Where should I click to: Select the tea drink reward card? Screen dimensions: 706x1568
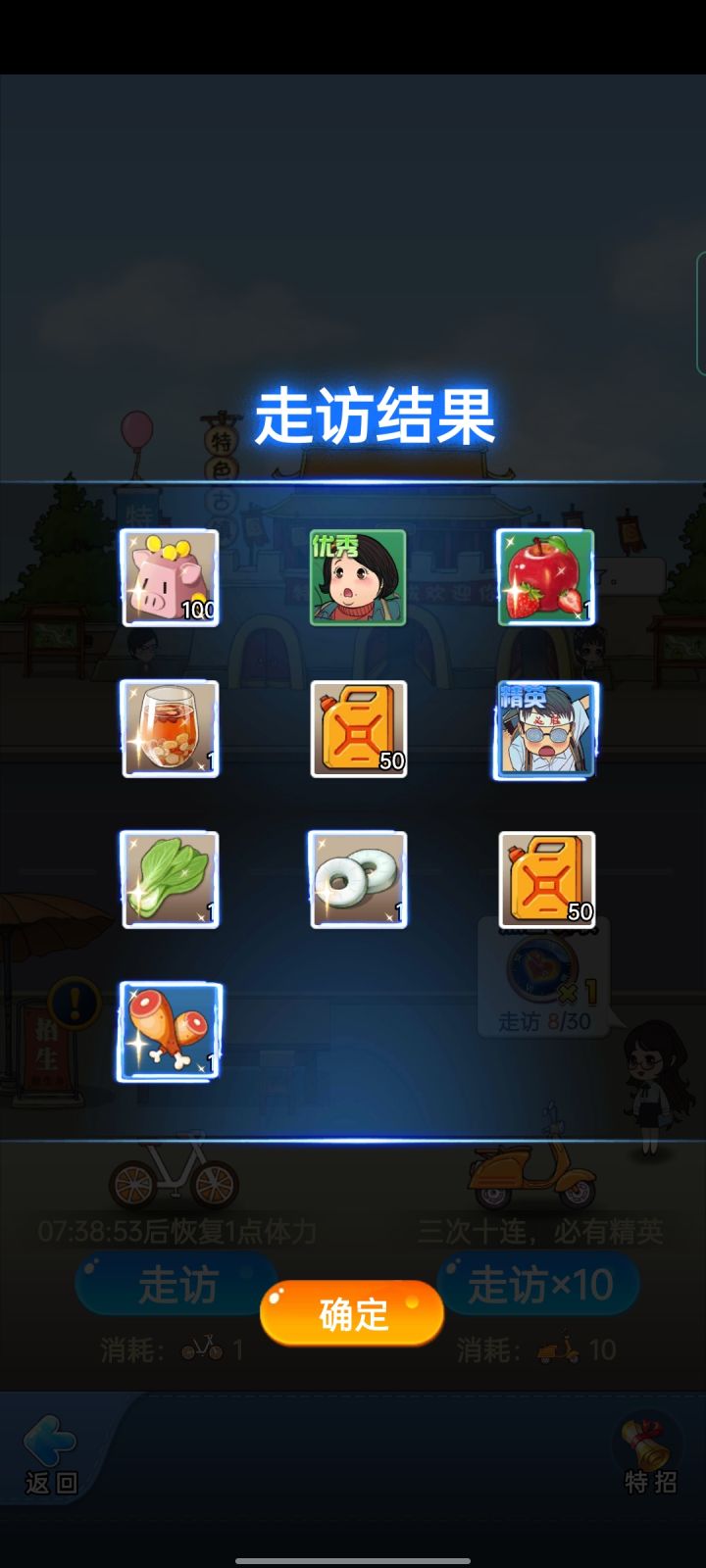pyautogui.click(x=169, y=729)
